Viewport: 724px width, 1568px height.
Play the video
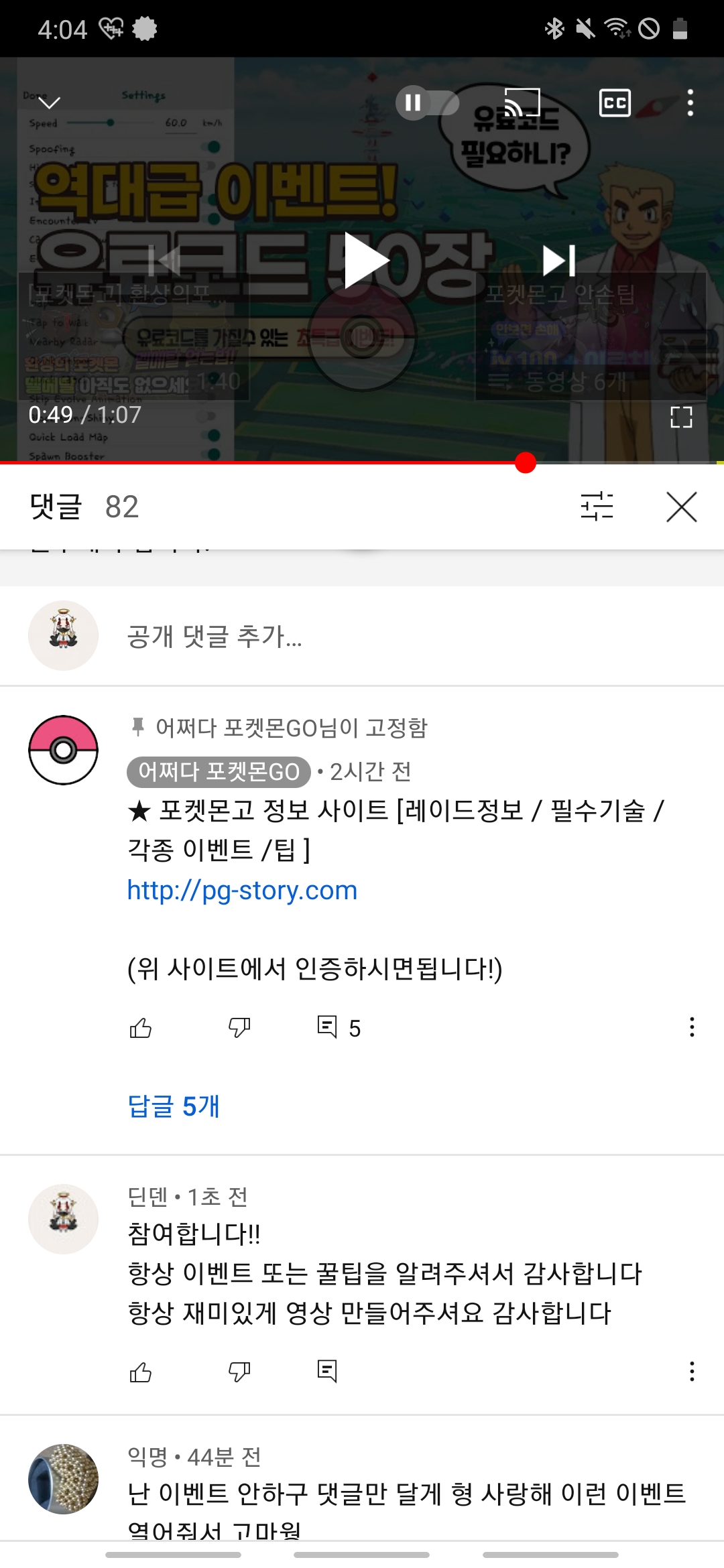[365, 261]
